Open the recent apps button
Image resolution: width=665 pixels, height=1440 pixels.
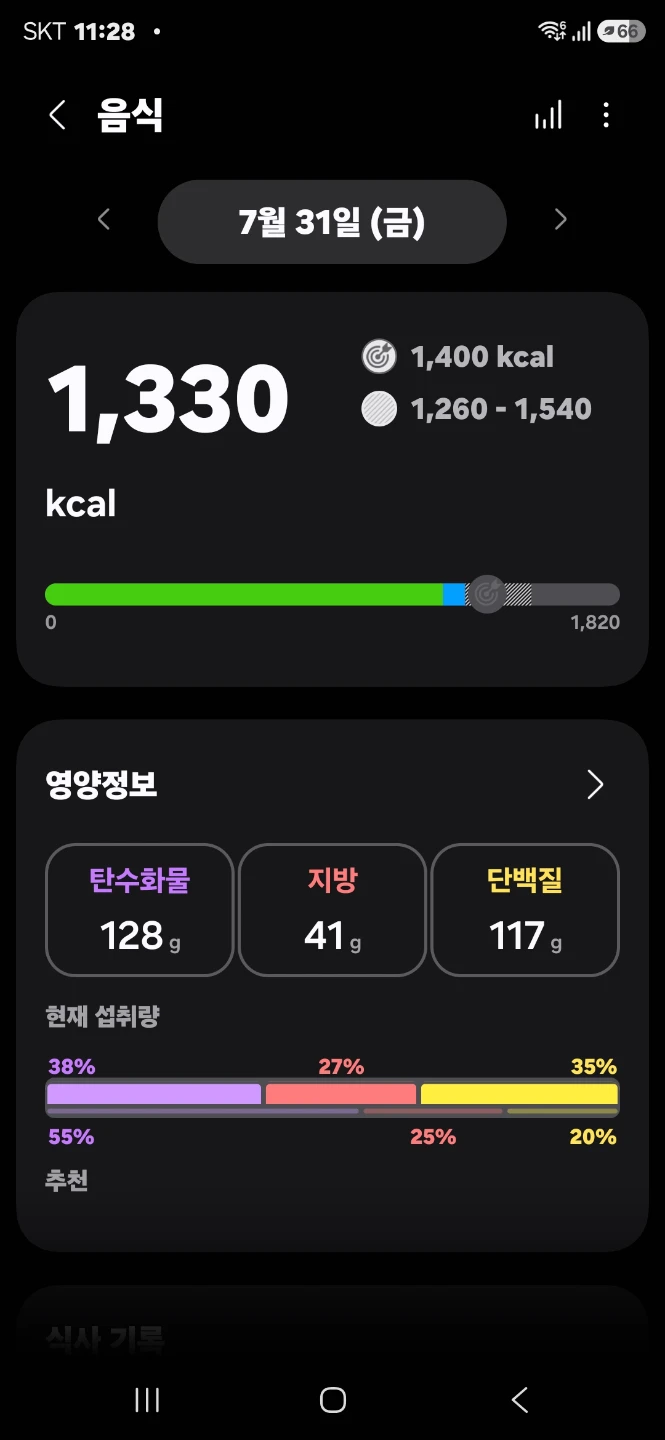click(147, 1400)
